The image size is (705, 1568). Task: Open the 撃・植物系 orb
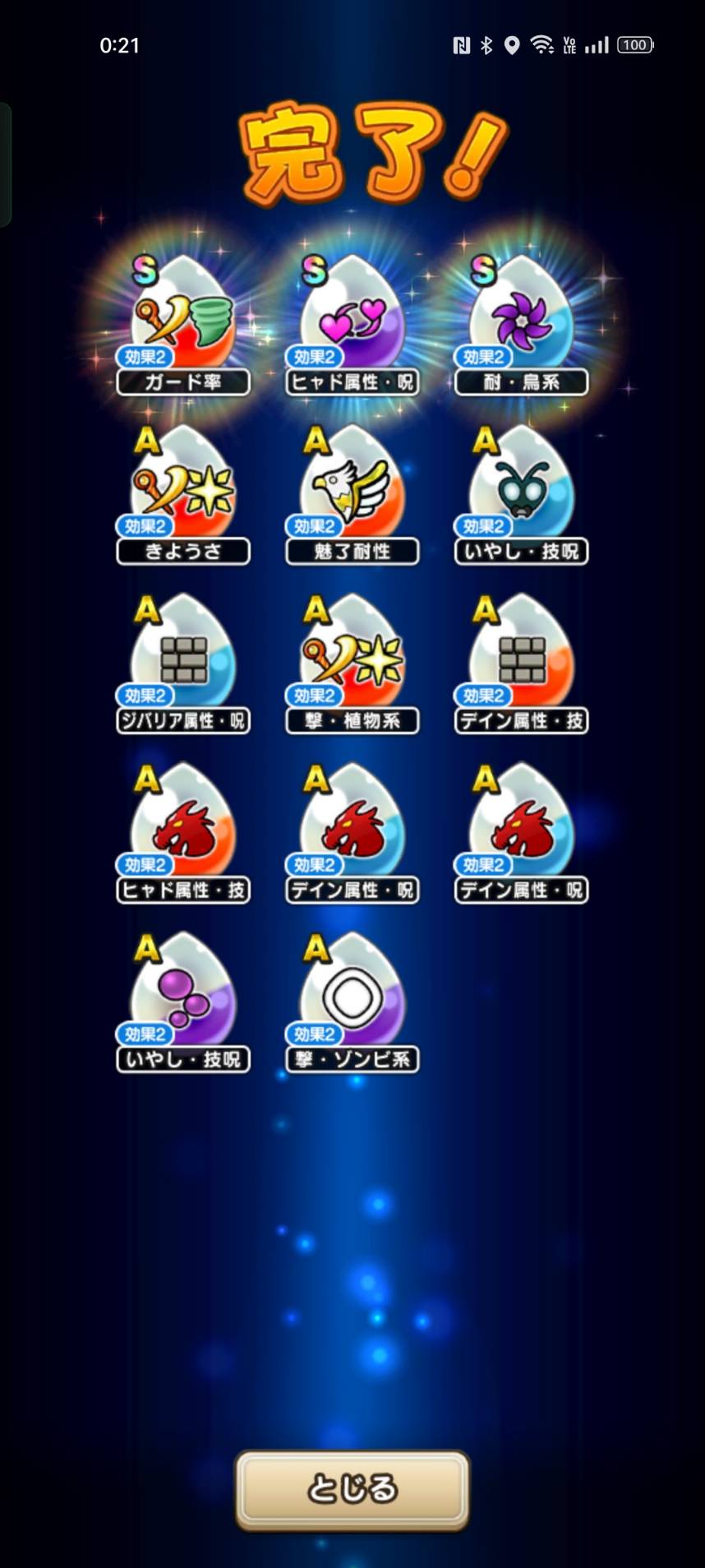(352, 656)
